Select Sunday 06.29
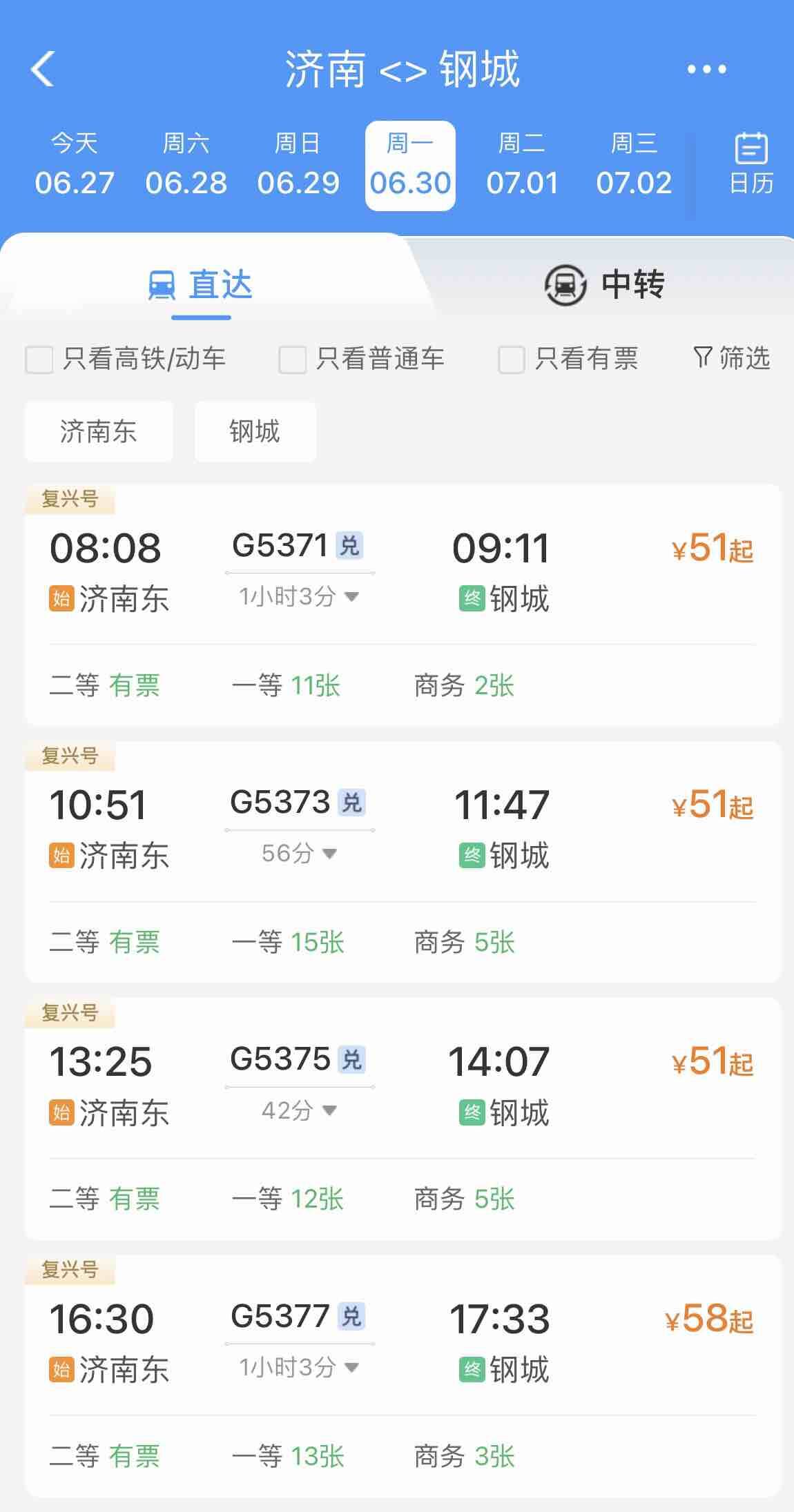794x1512 pixels. [x=298, y=166]
